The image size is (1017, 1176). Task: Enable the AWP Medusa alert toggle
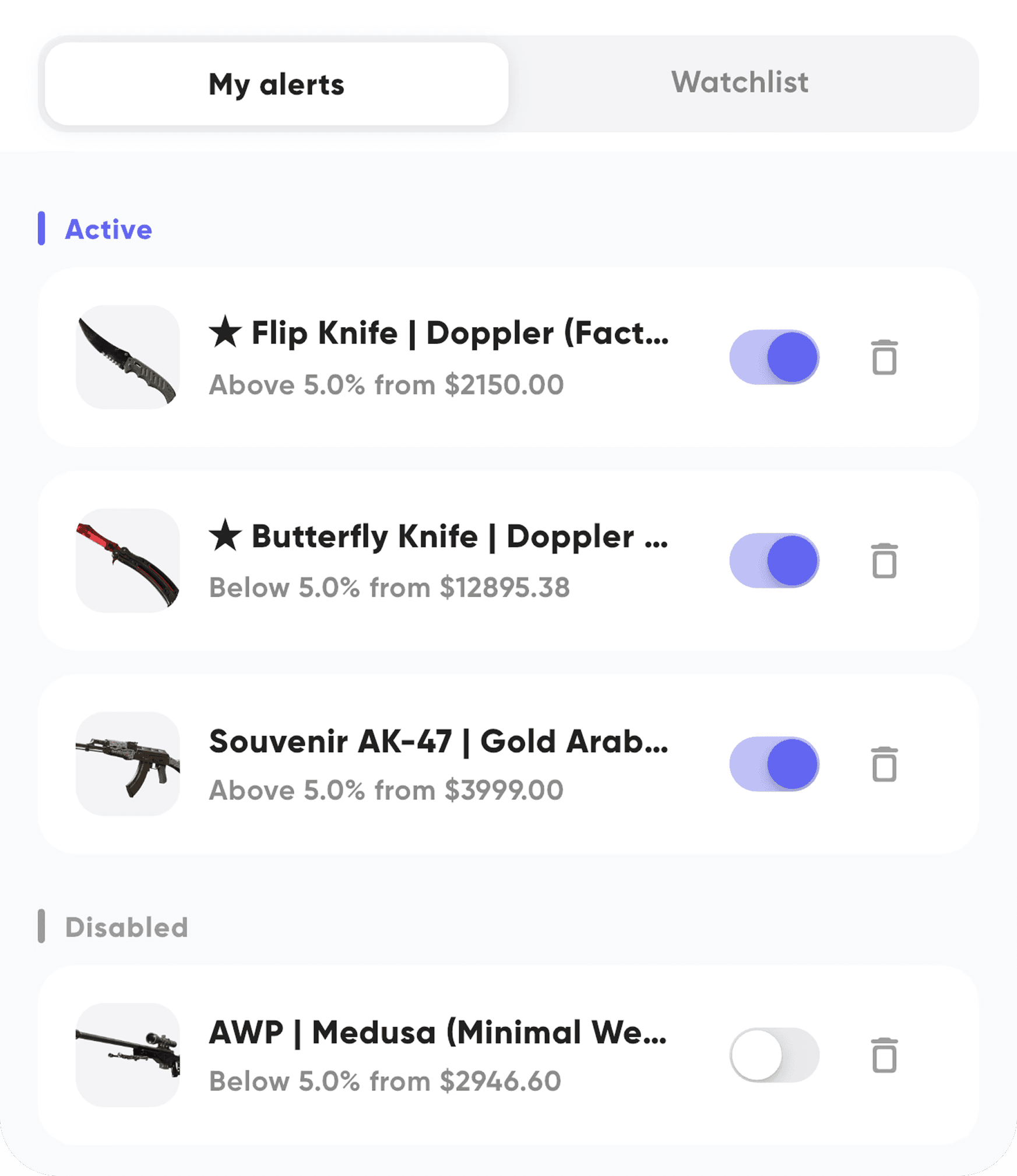[x=774, y=1055]
